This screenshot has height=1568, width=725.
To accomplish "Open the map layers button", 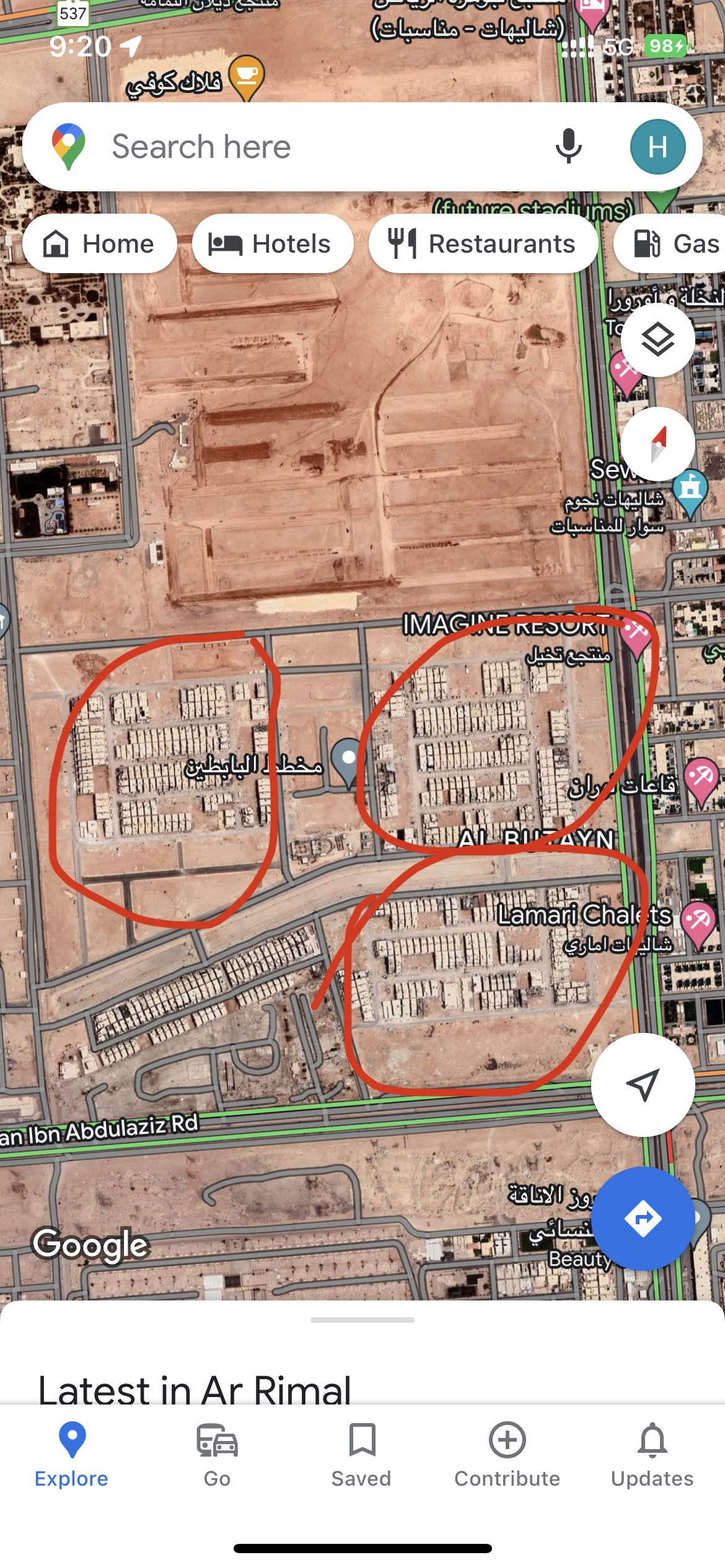I will tap(657, 339).
